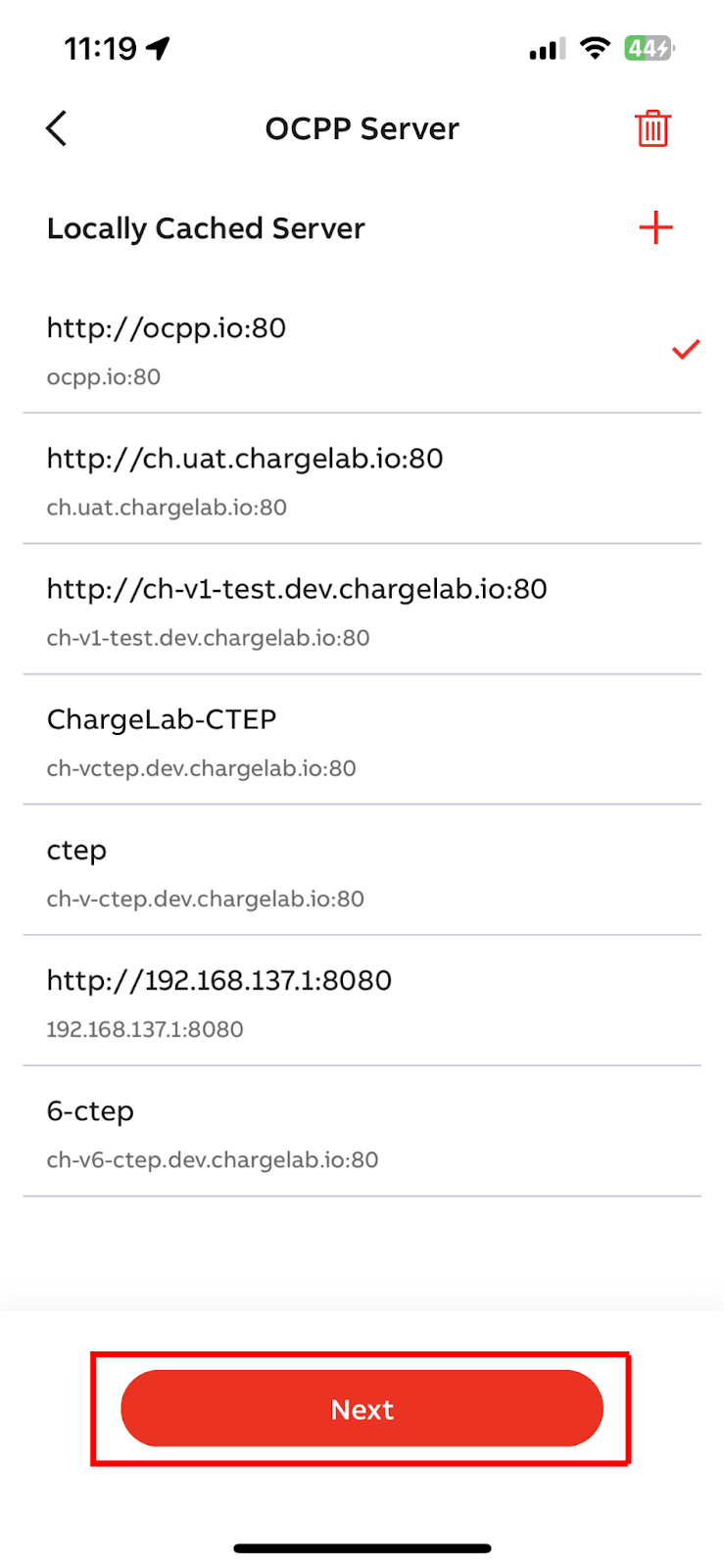Viewport: 724px width, 1568px height.
Task: Select the http://192.168.137.1:8080 server
Action: coord(362,1002)
